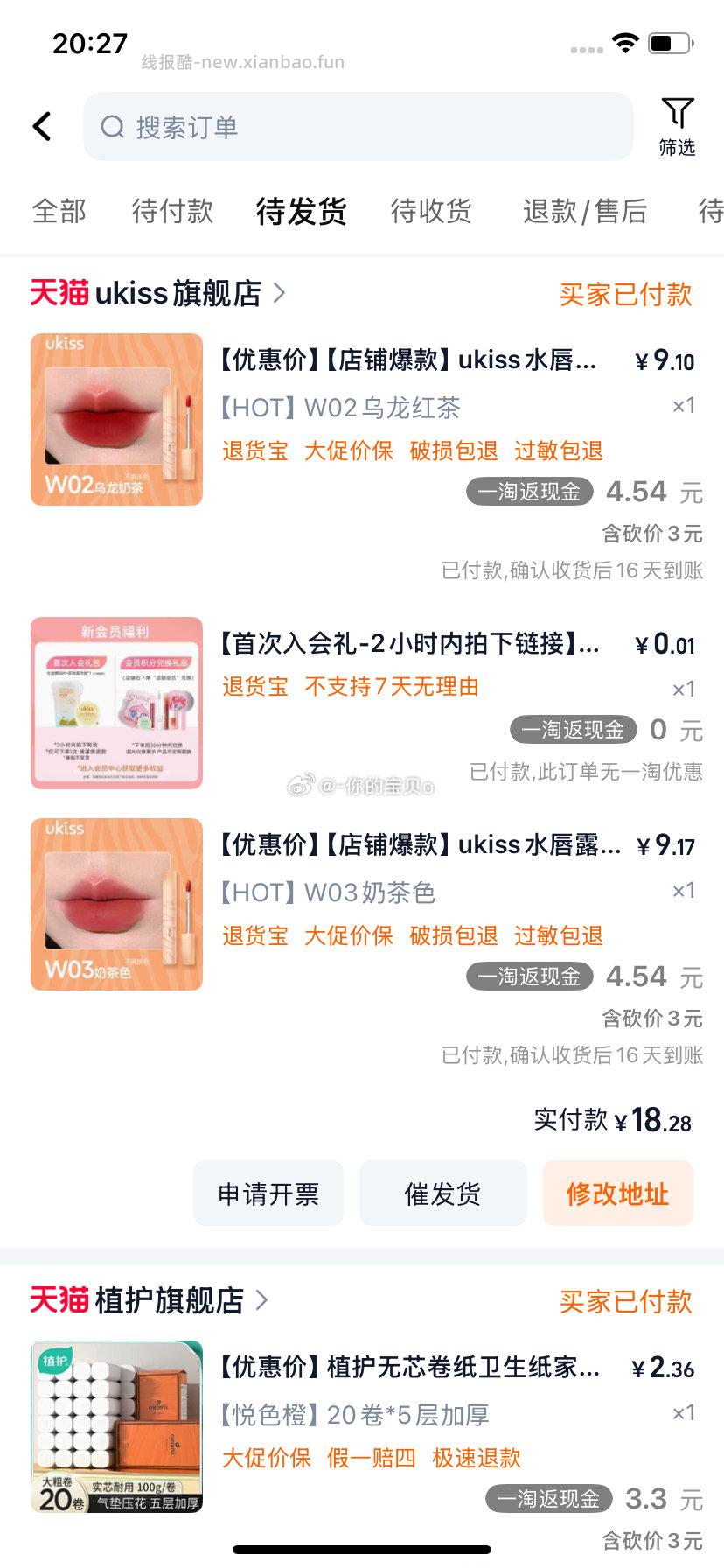Open 植护旗舰店 store via the arrow
724x1568 pixels.
[x=261, y=1303]
